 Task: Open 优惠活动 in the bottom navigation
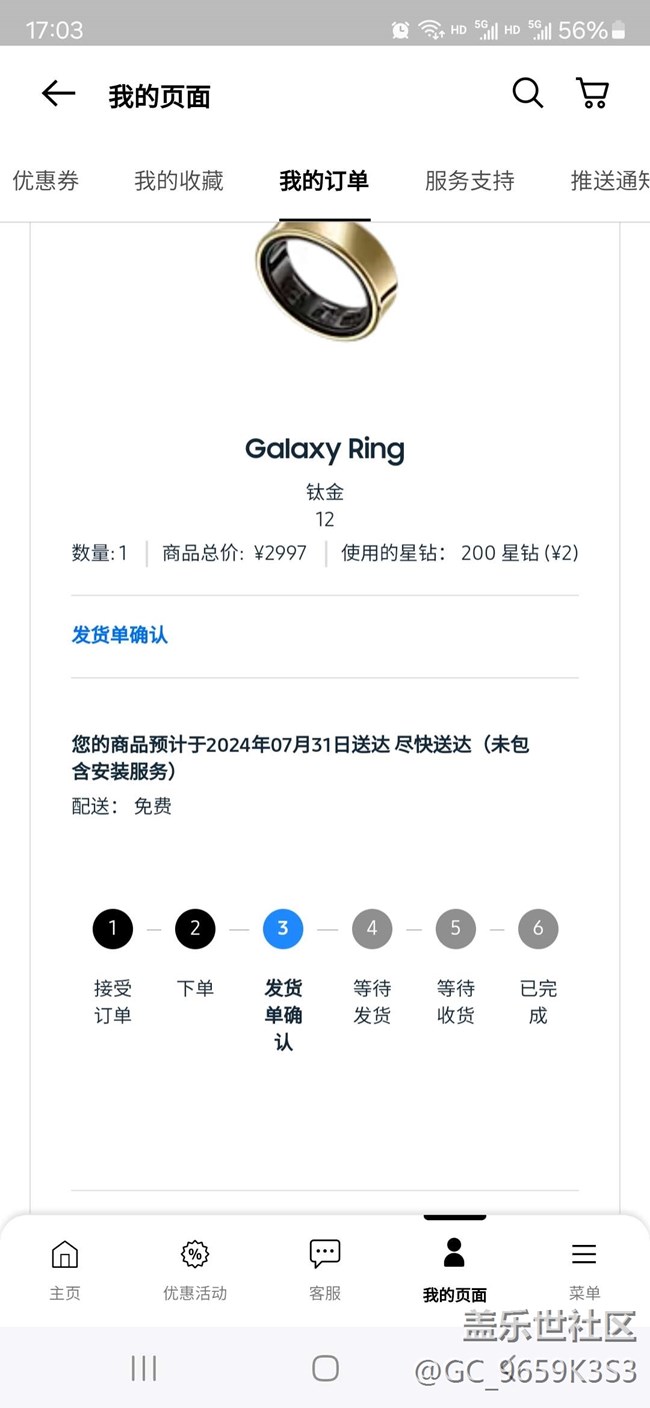[x=195, y=1267]
